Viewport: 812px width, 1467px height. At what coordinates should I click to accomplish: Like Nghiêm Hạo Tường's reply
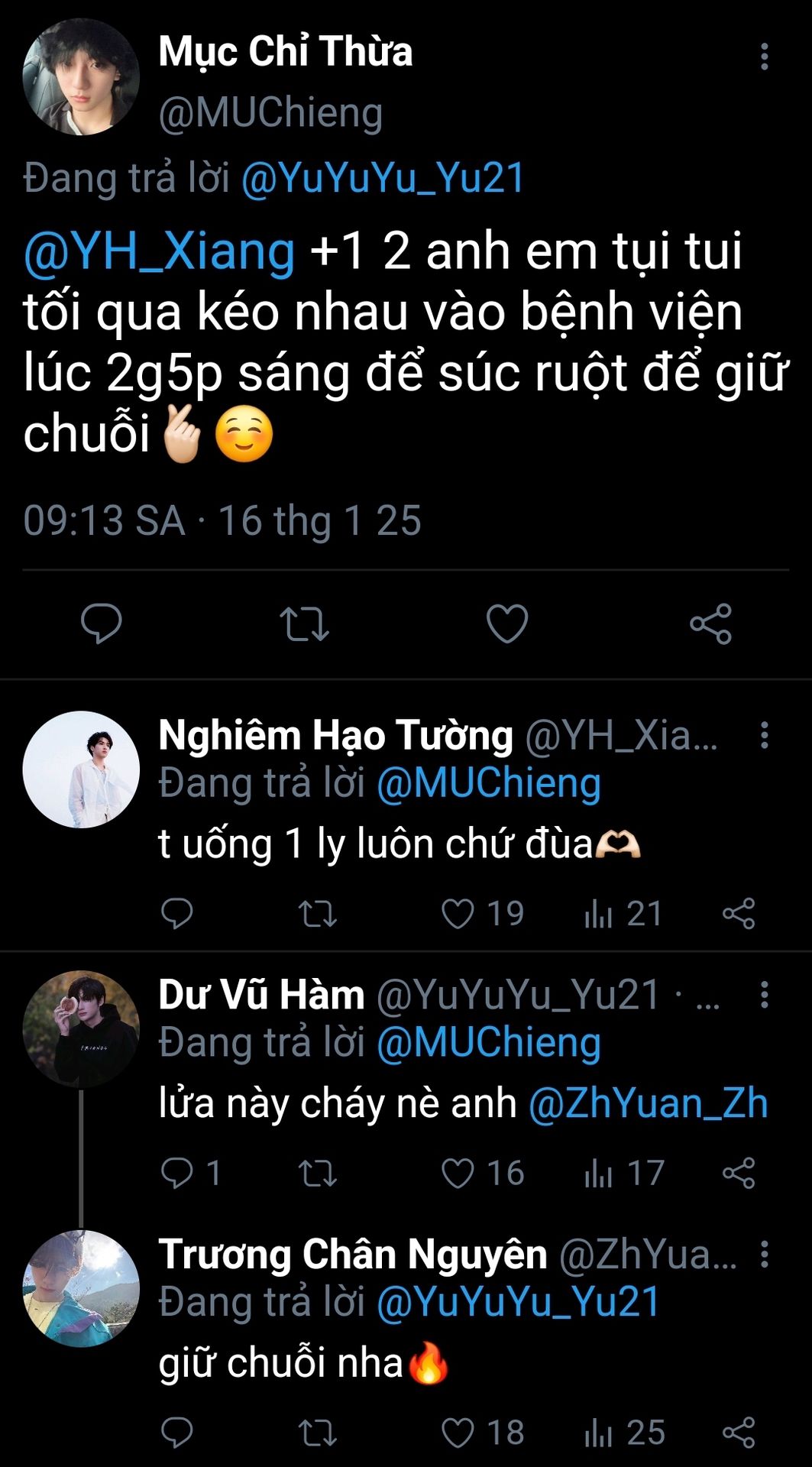pyautogui.click(x=458, y=913)
